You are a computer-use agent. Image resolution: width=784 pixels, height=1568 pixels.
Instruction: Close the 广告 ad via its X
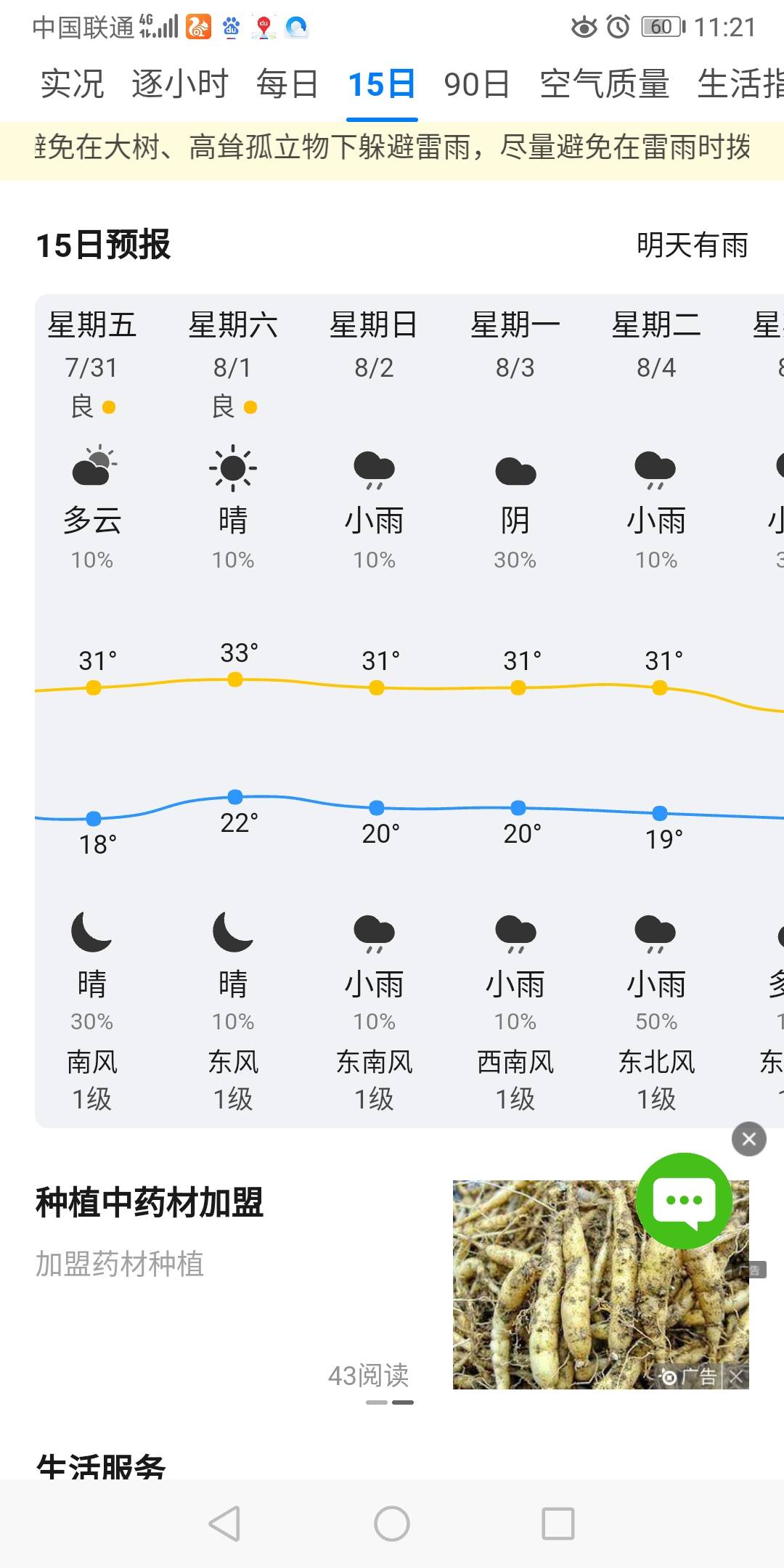click(736, 1376)
